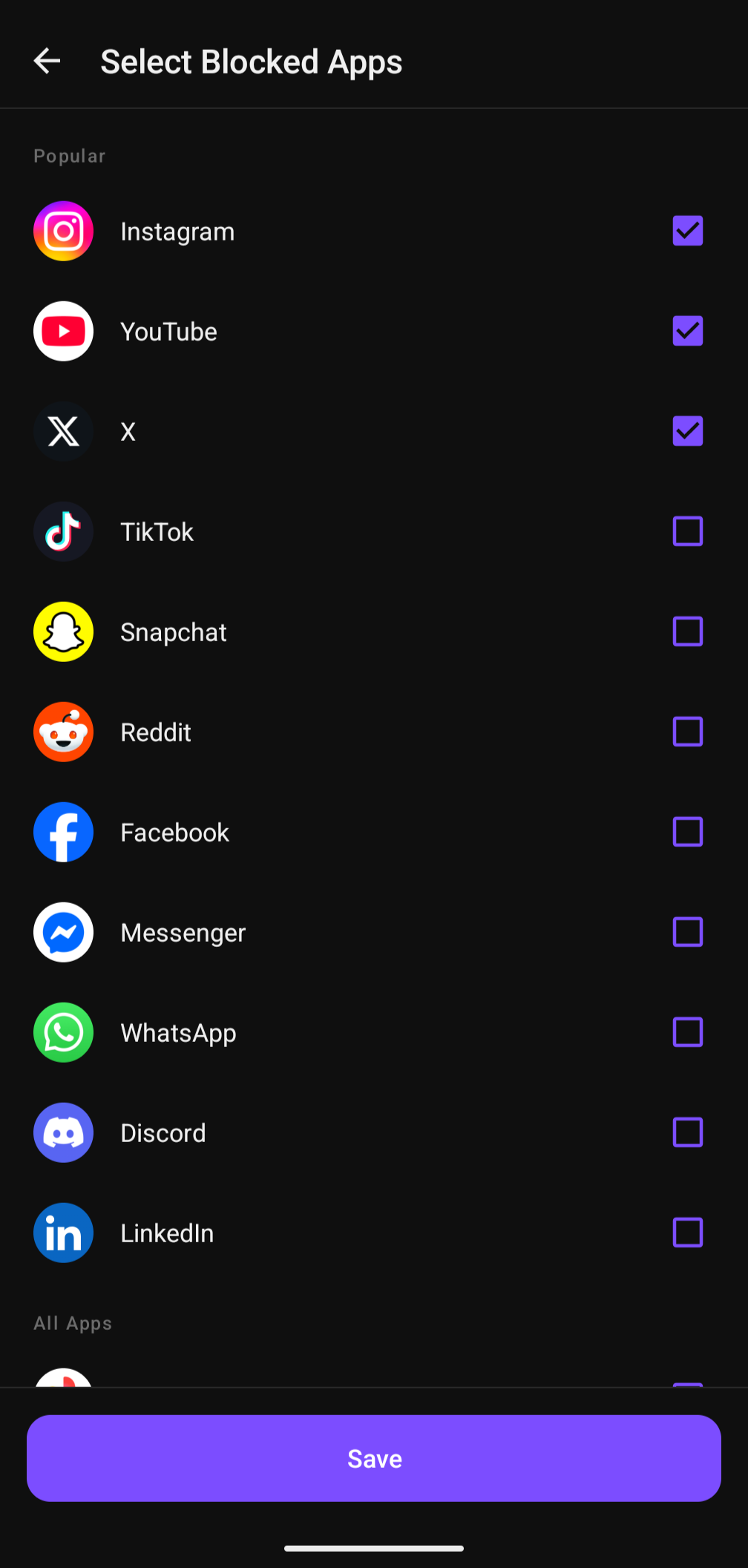Screen dimensions: 748x1568
Task: Click the back arrow icon
Action: (47, 61)
